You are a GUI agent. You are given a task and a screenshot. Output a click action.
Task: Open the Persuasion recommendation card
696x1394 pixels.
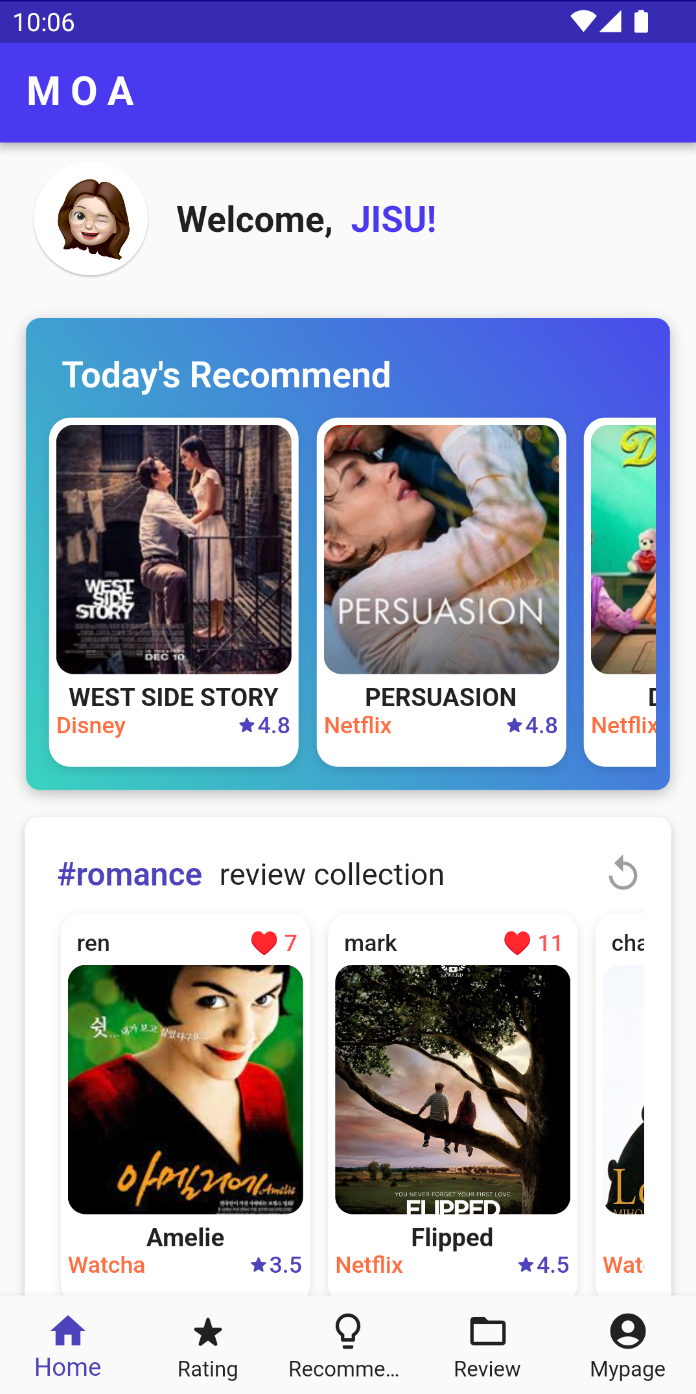[441, 590]
